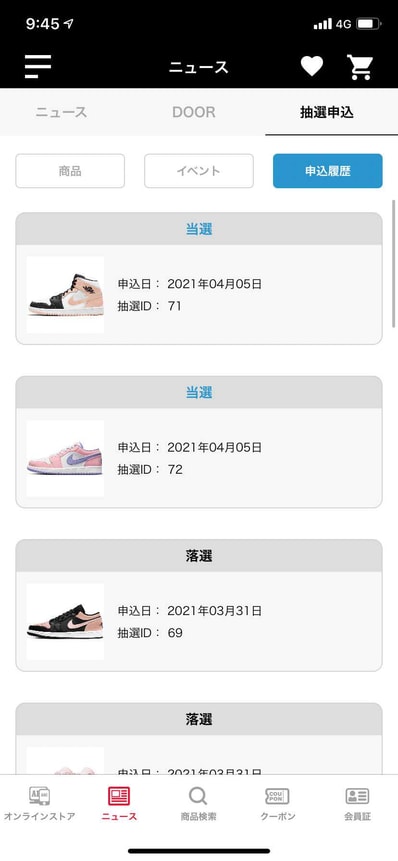
Task: Switch to the DOOR tab
Action: [194, 113]
